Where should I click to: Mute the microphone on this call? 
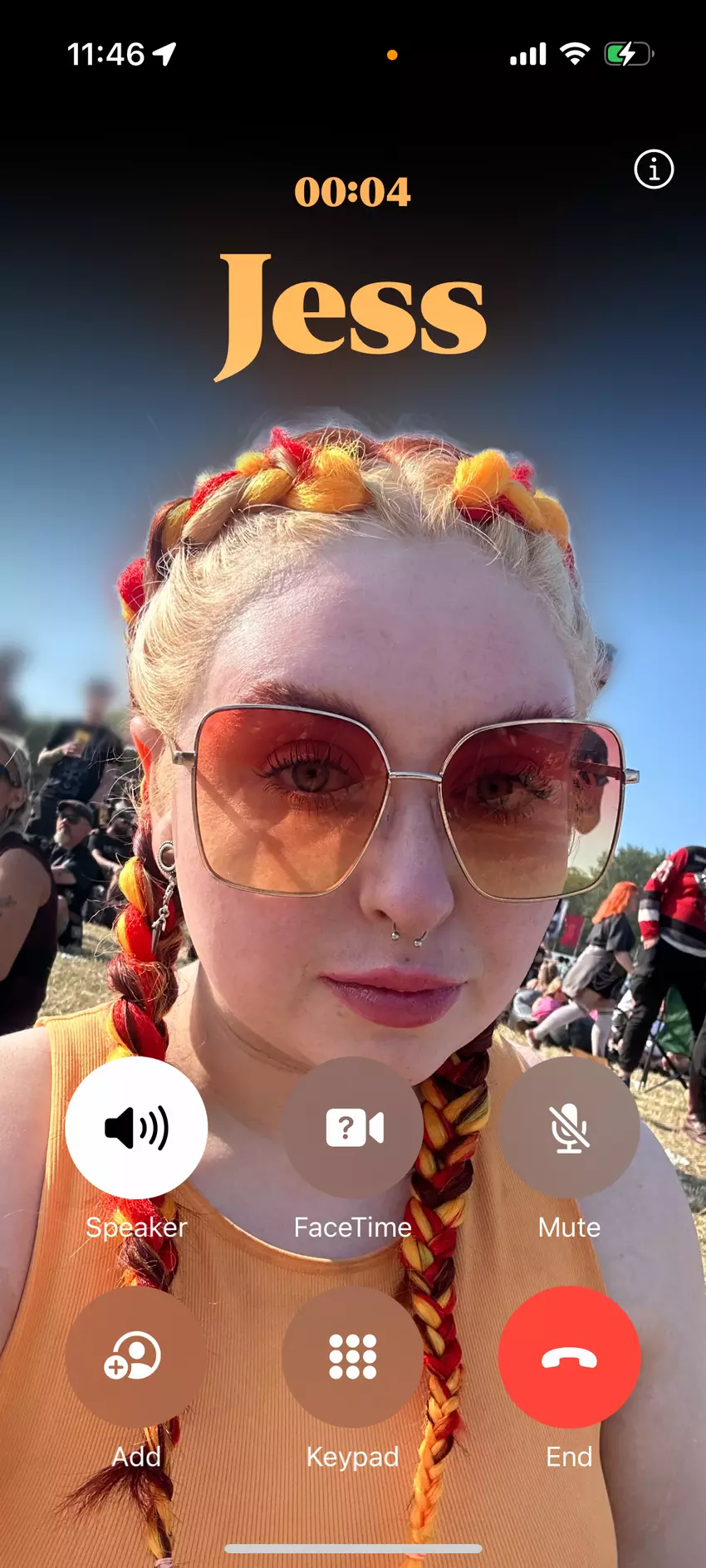[x=569, y=1128]
